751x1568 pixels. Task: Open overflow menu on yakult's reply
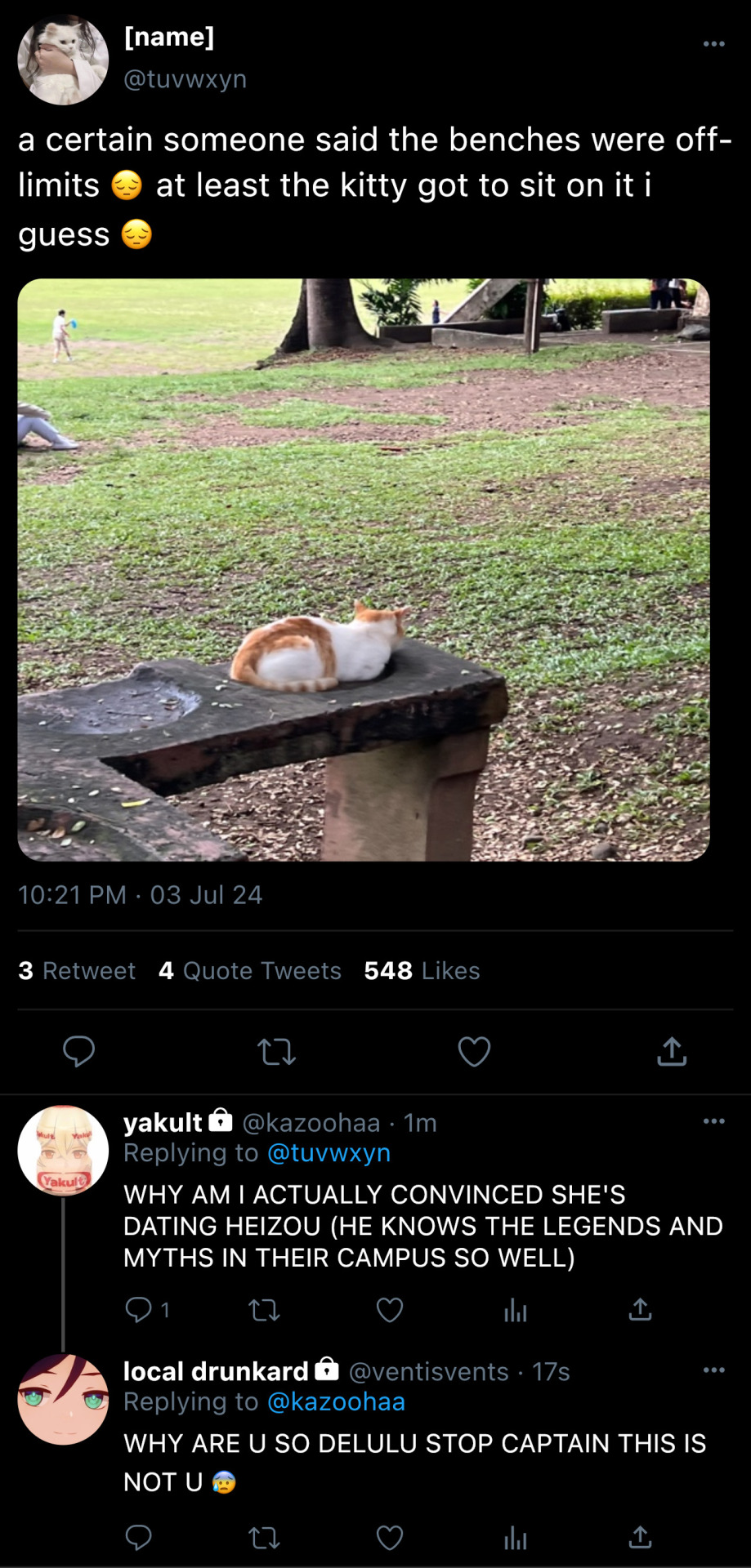pyautogui.click(x=713, y=1121)
